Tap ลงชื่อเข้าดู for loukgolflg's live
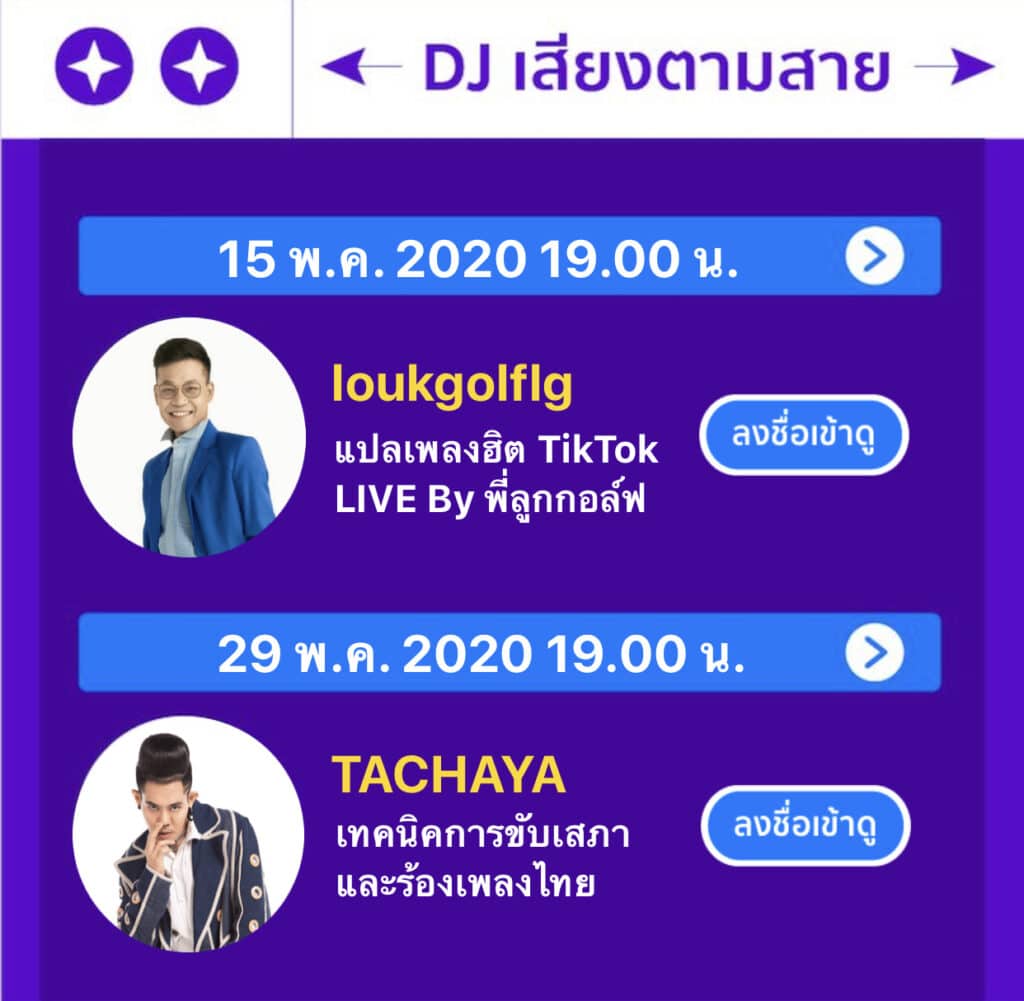 coord(804,435)
